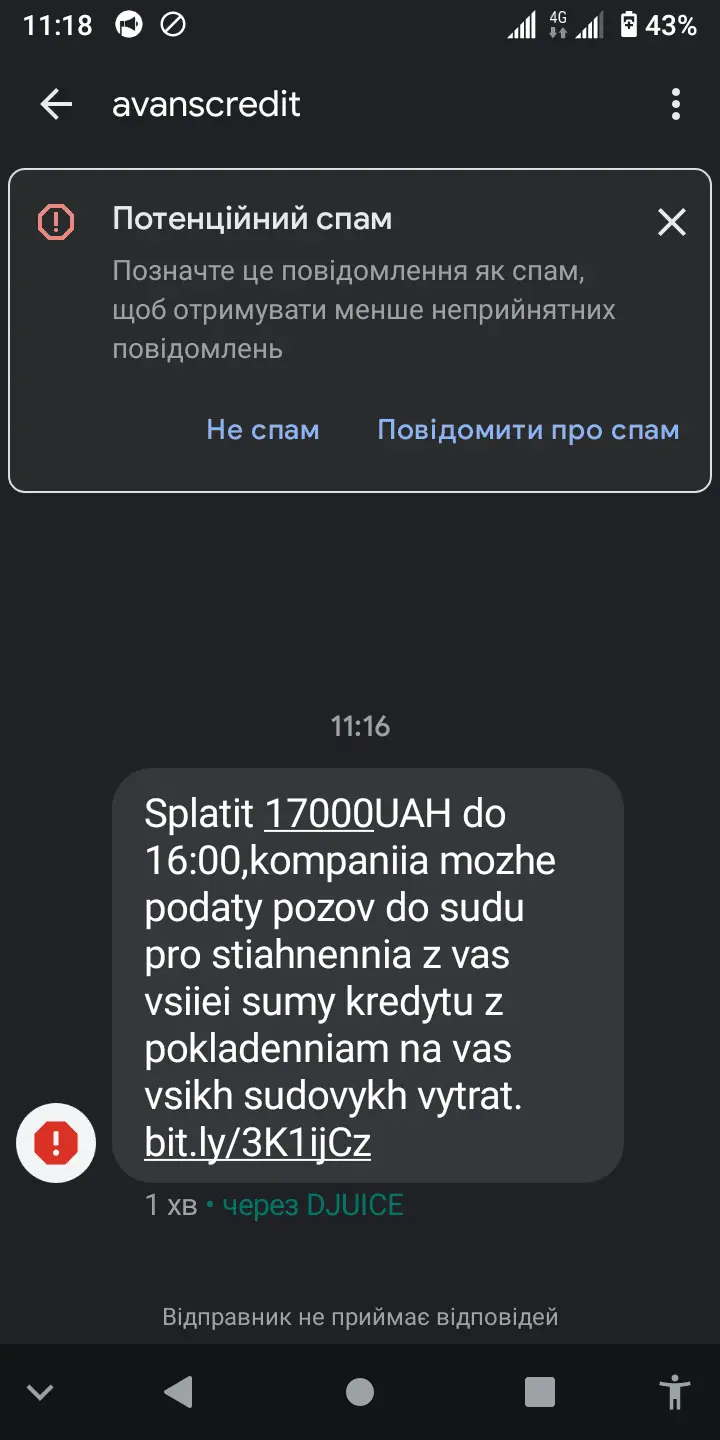This screenshot has height=1440, width=720.
Task: Tap "Повідомити про спам" to report
Action: (528, 430)
